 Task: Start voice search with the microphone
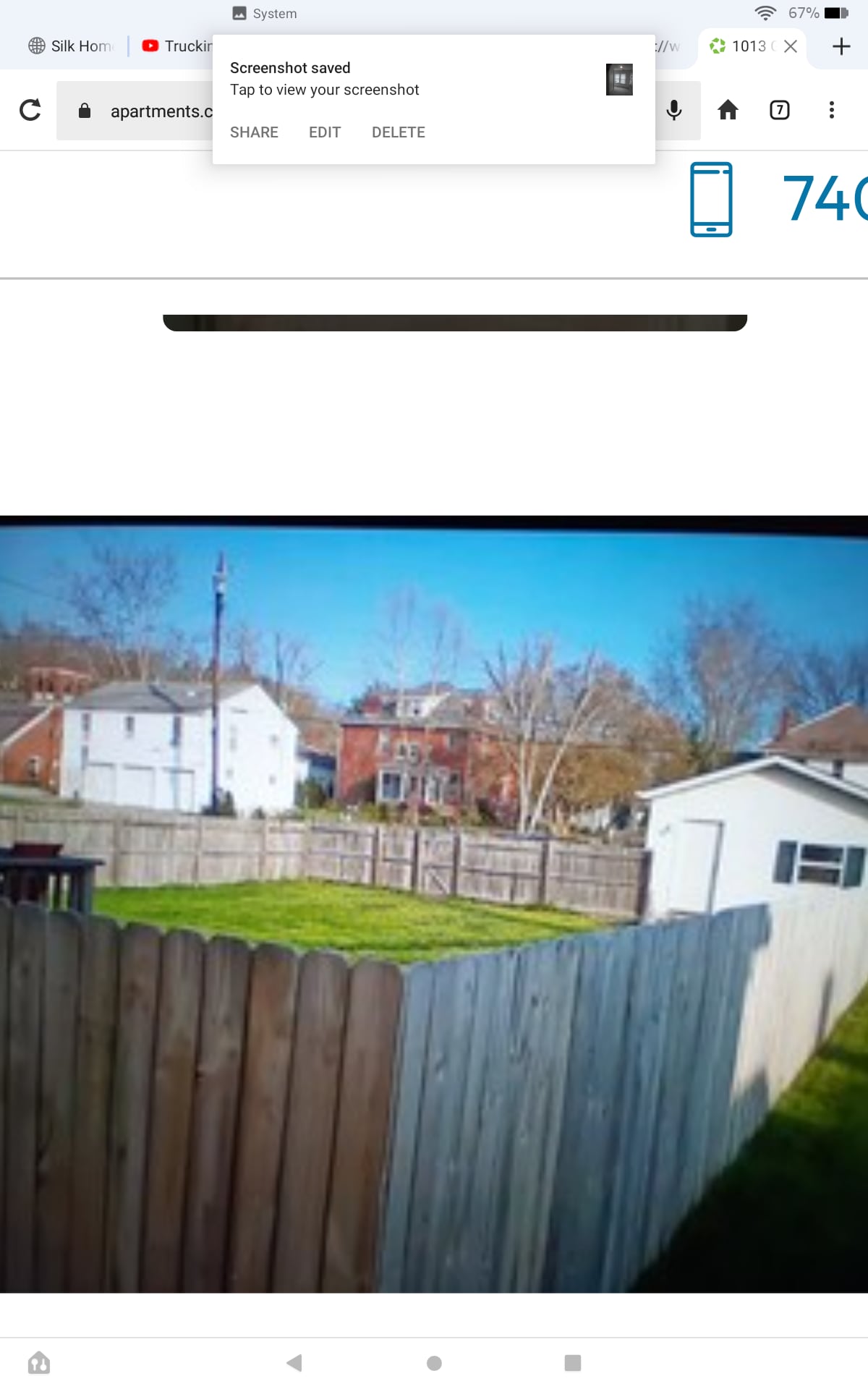[674, 110]
